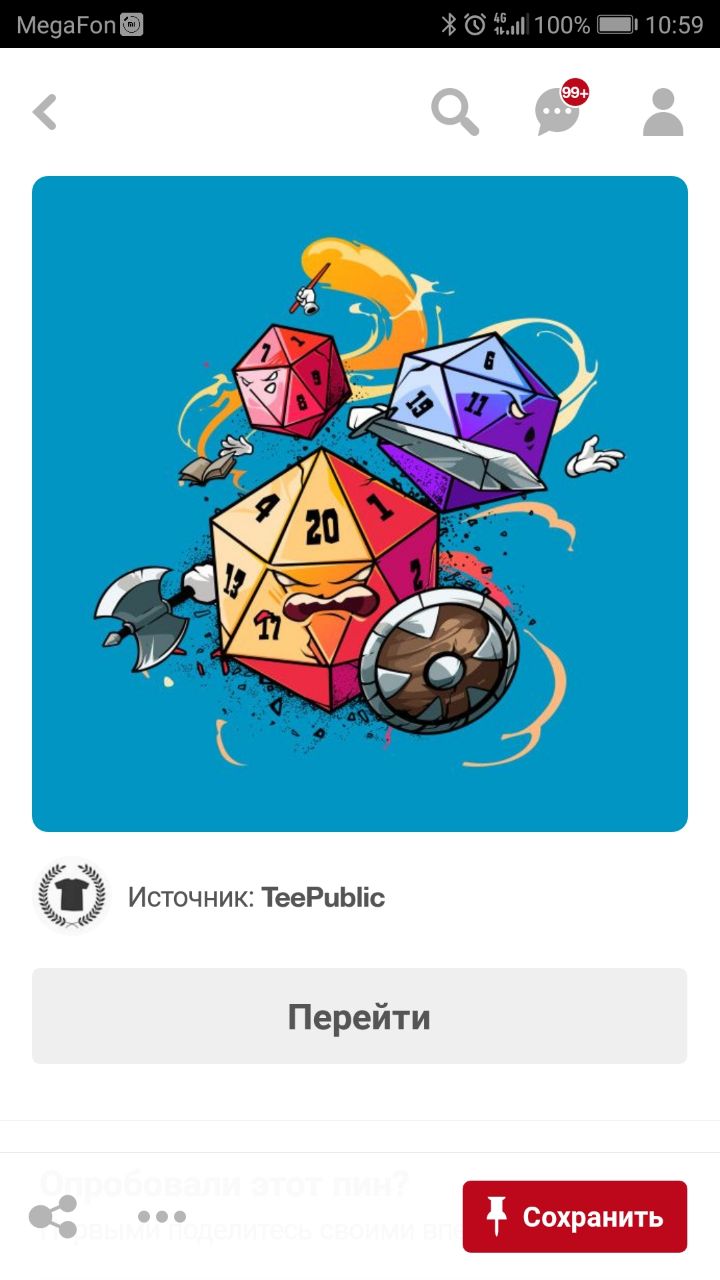Open the TeePublic source link
The image size is (720, 1280).
[322, 897]
